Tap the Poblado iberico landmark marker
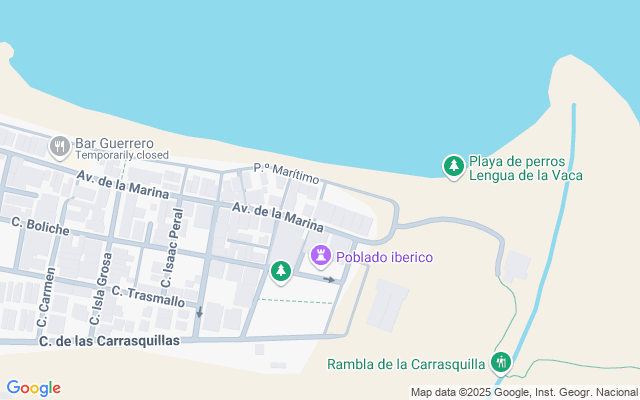Viewport: 640px width, 400px height. [x=320, y=256]
